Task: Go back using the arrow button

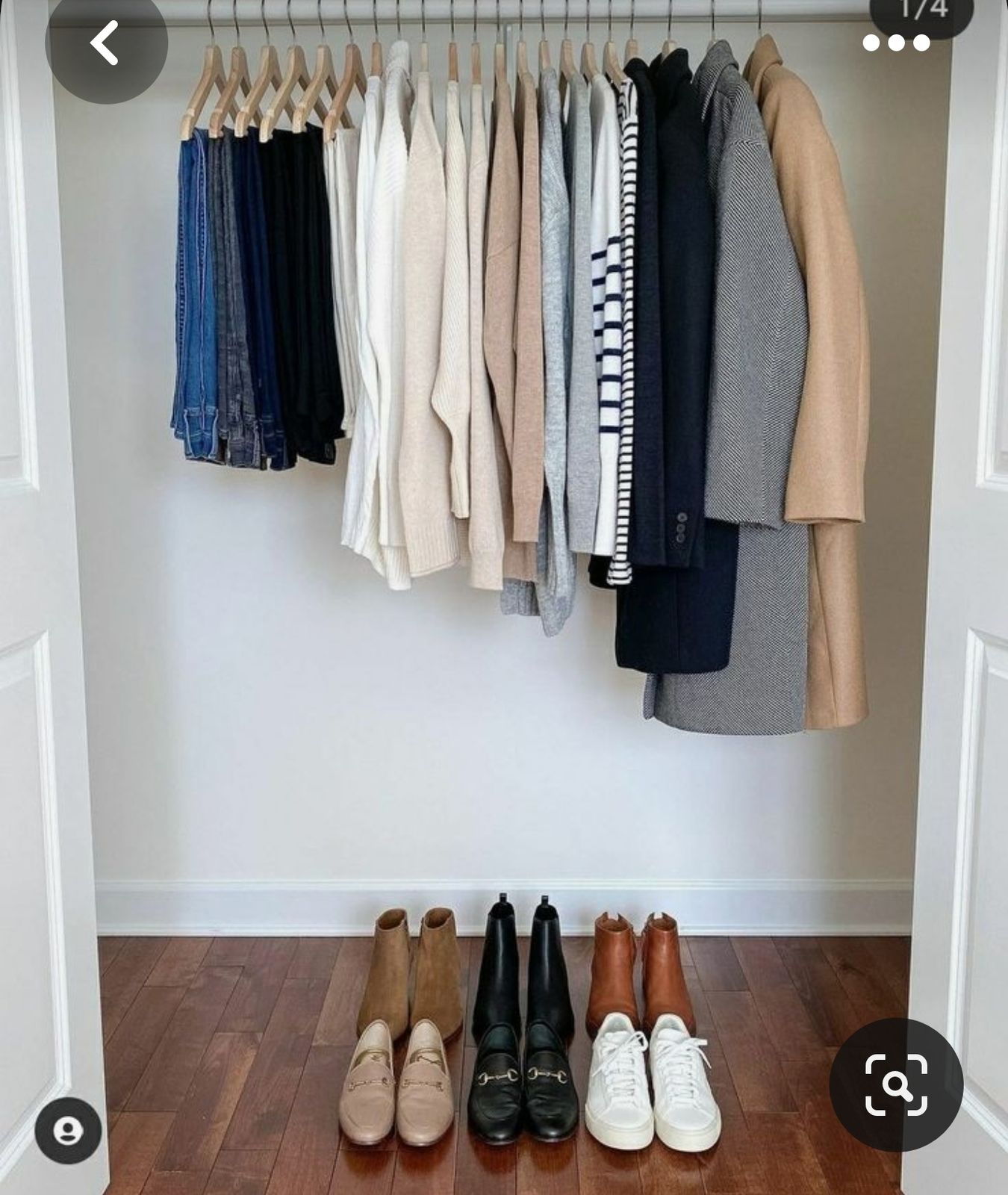Action: click(x=105, y=43)
